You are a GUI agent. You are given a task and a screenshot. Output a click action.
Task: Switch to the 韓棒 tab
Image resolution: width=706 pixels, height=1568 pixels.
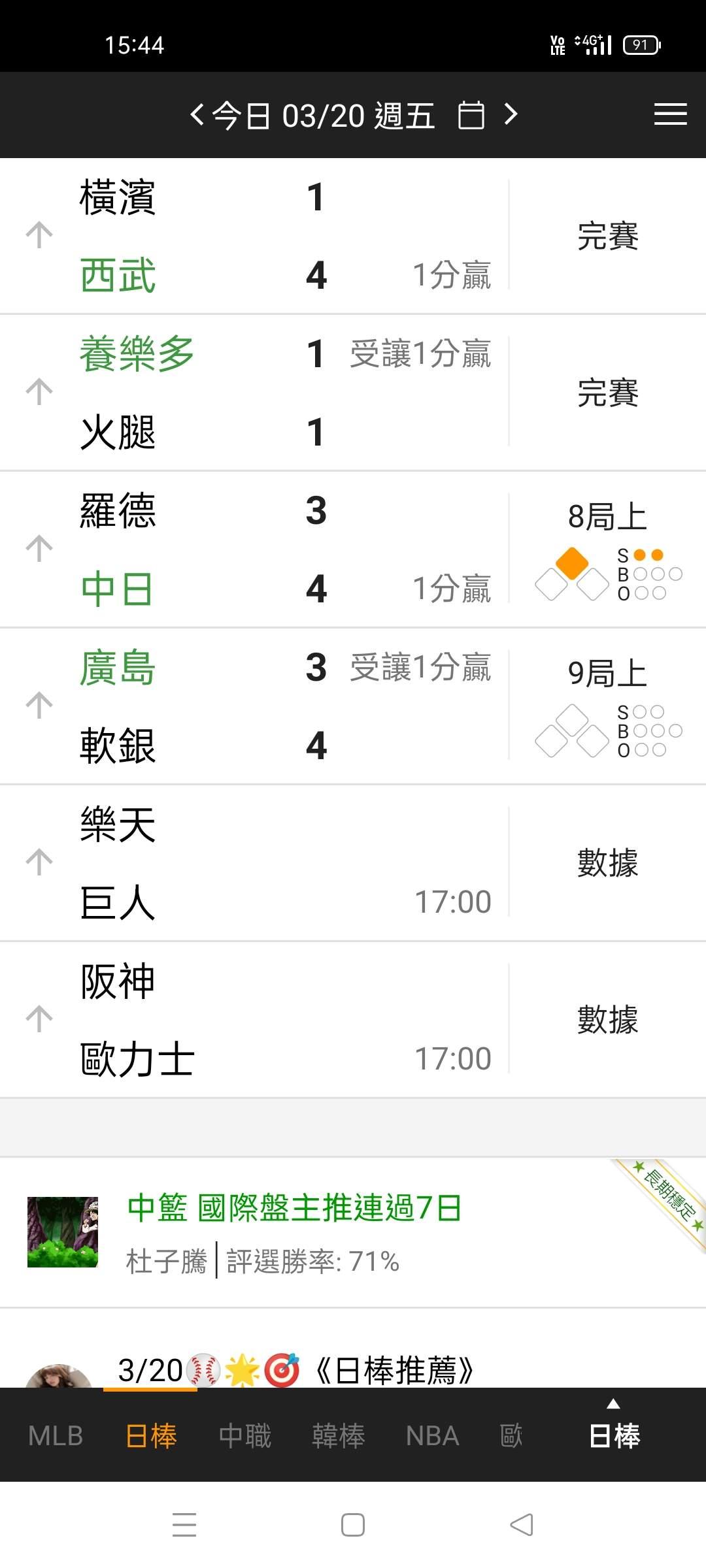coord(338,1436)
